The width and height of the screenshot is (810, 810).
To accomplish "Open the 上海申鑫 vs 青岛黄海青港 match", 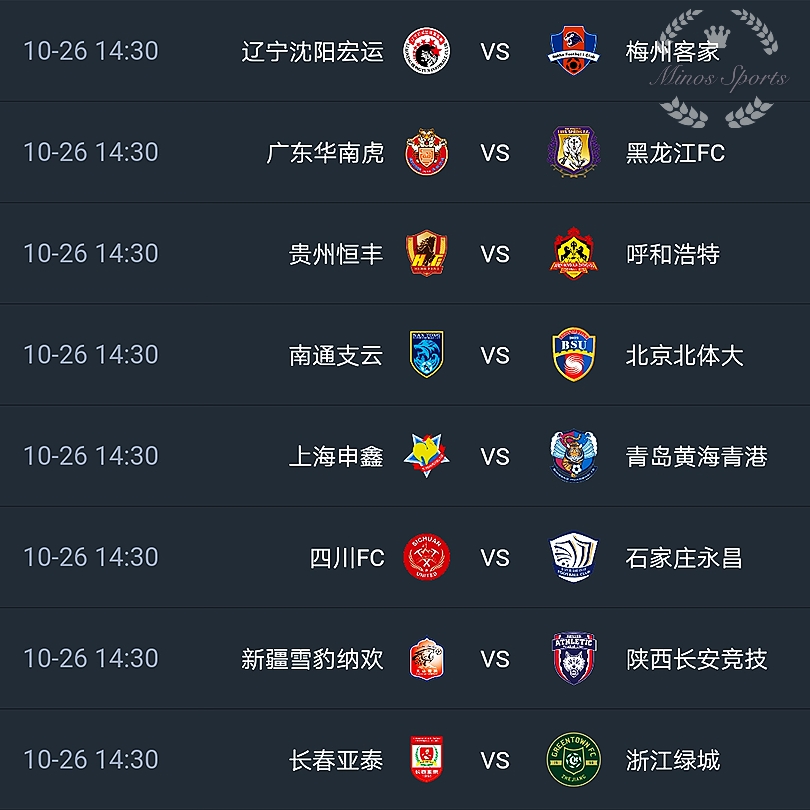I will [495, 456].
